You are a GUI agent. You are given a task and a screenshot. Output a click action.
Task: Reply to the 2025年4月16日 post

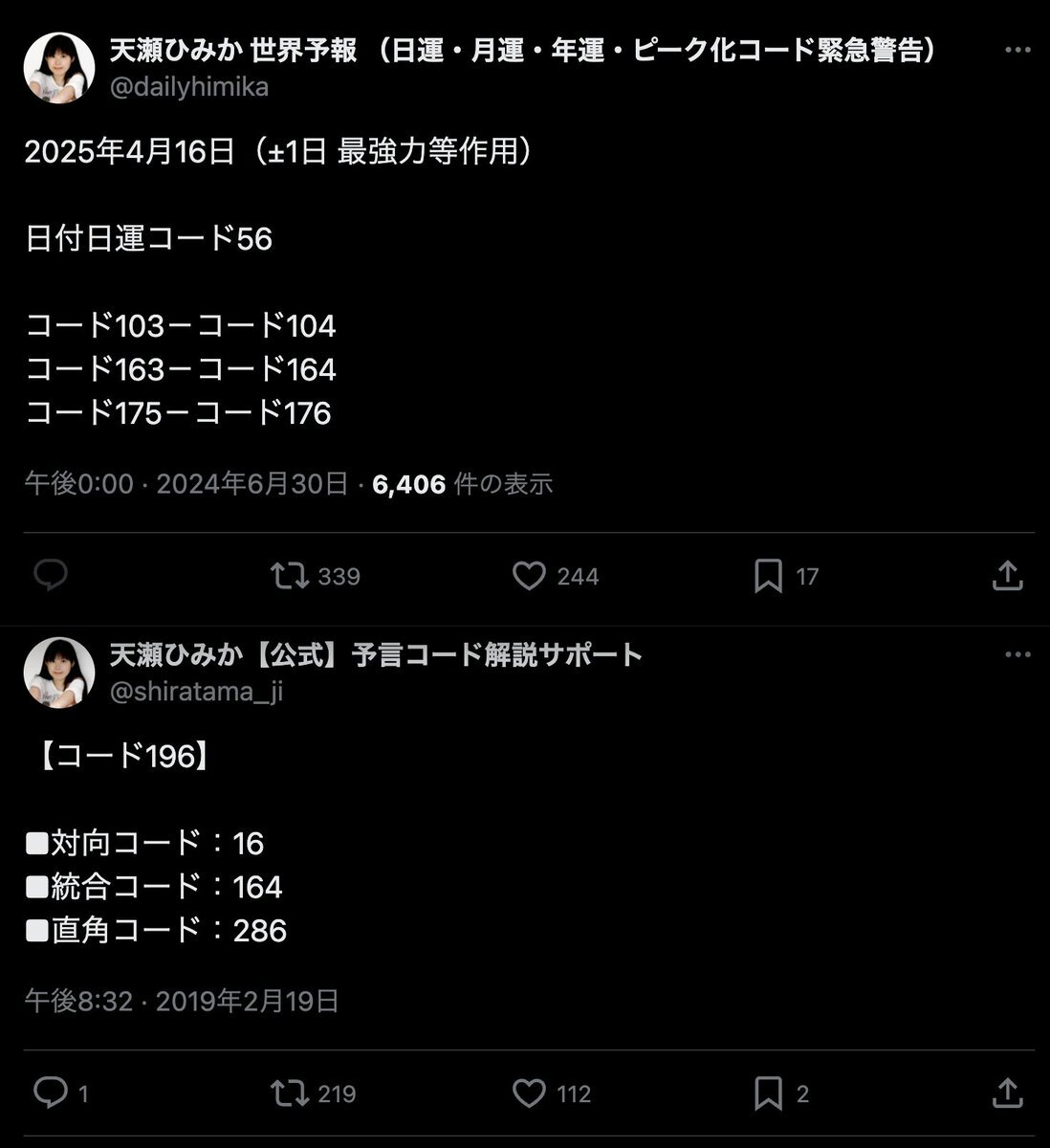(50, 576)
